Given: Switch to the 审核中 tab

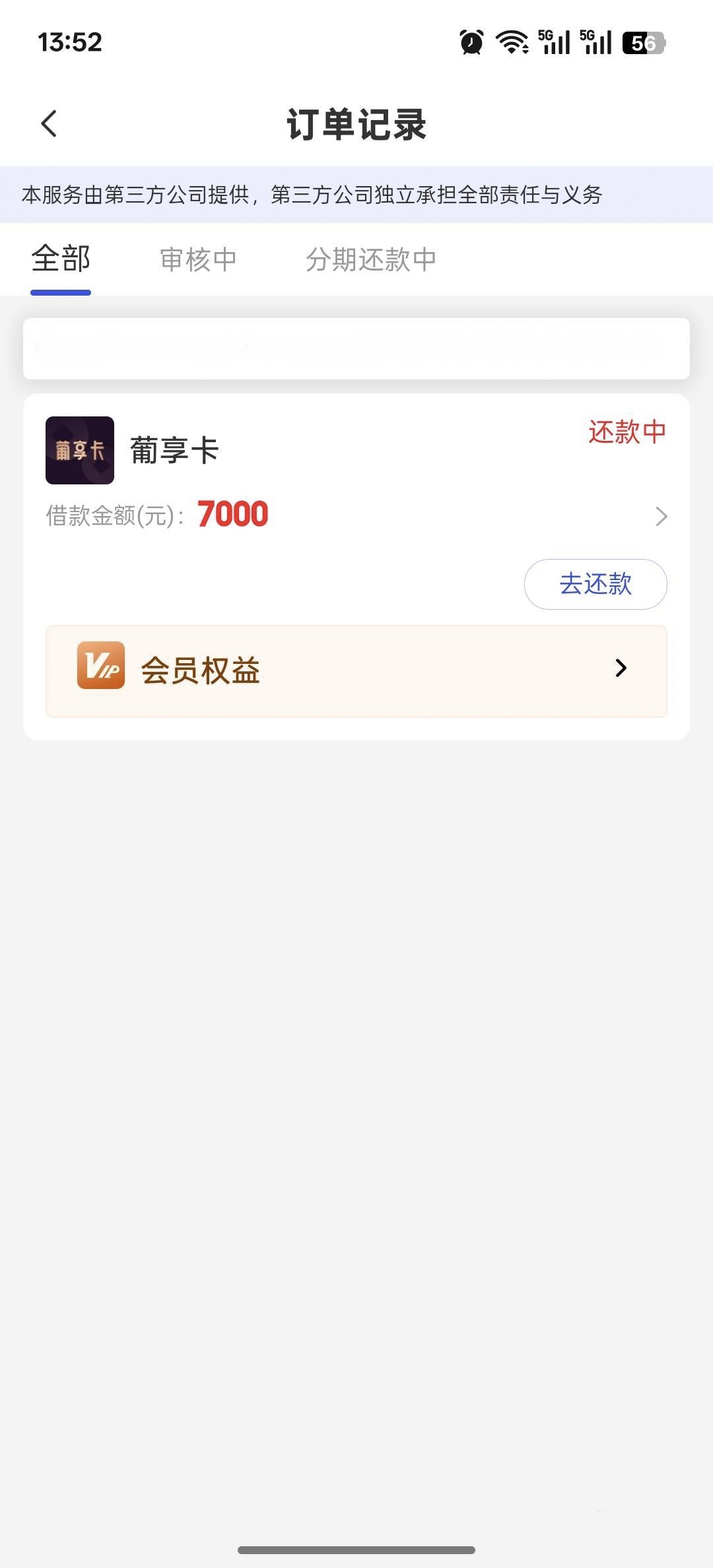Looking at the screenshot, I should [198, 259].
